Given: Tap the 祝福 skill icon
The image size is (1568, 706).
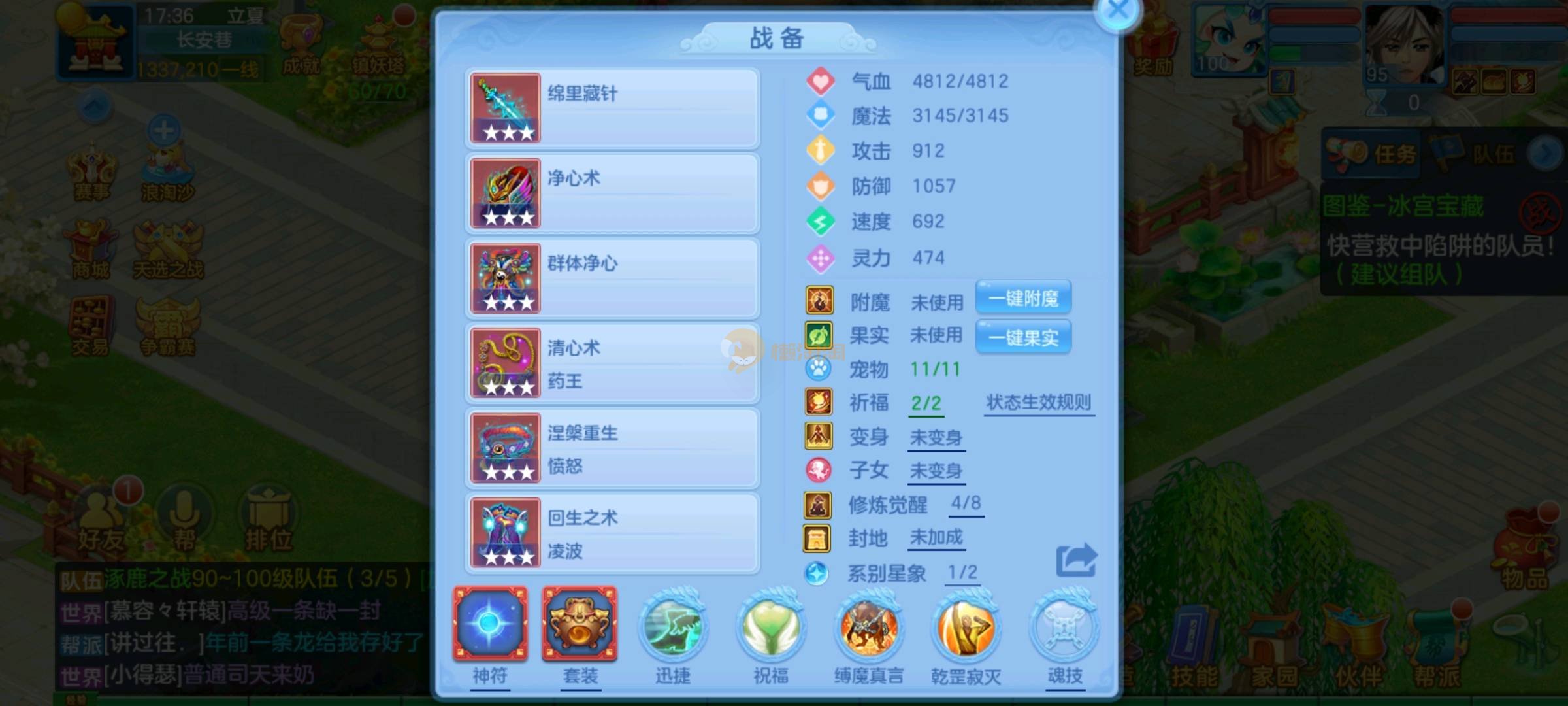Looking at the screenshot, I should click(771, 629).
